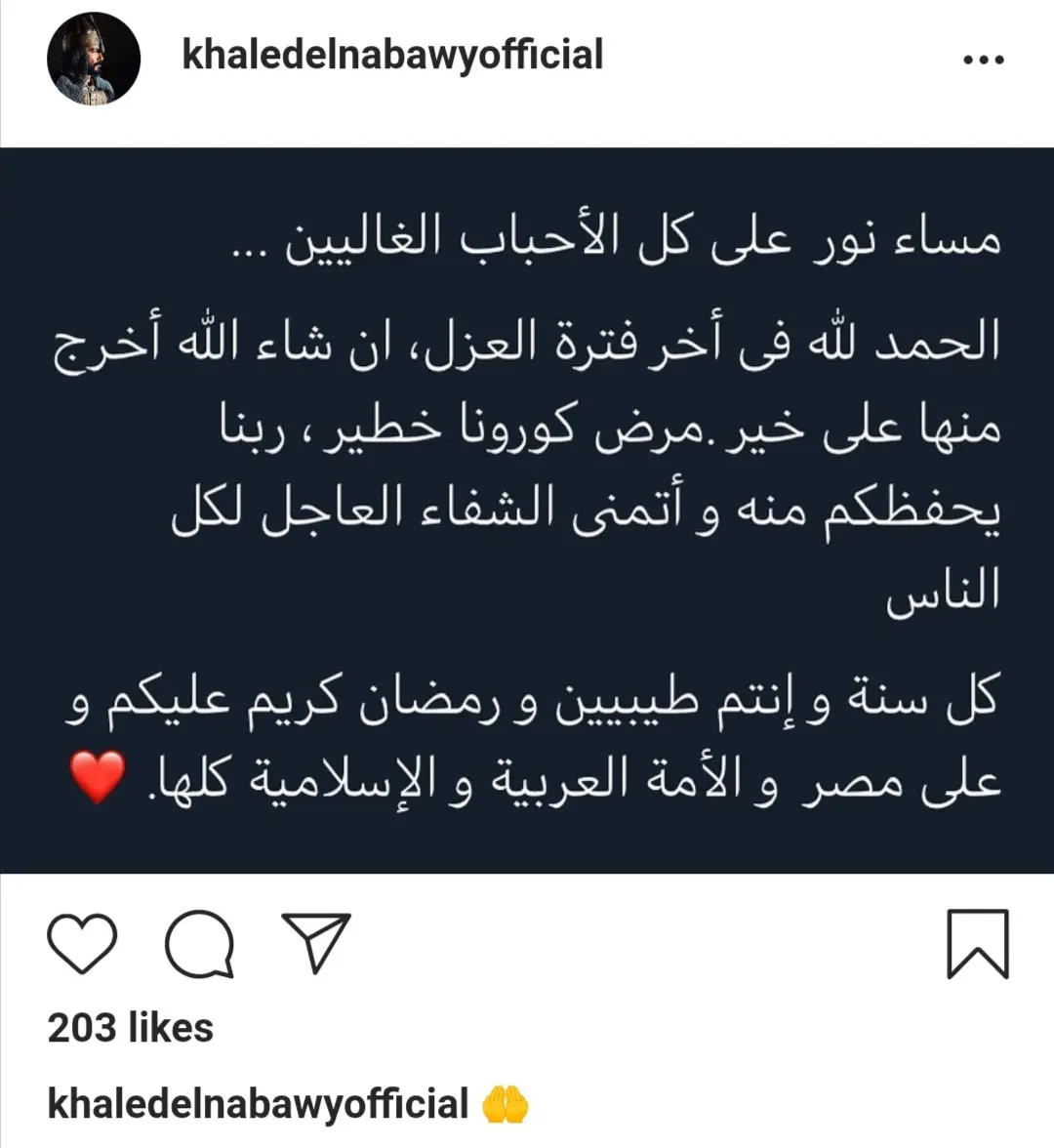The height and width of the screenshot is (1148, 1054).
Task: Tap the Arabic text image in the post
Action: tap(527, 510)
